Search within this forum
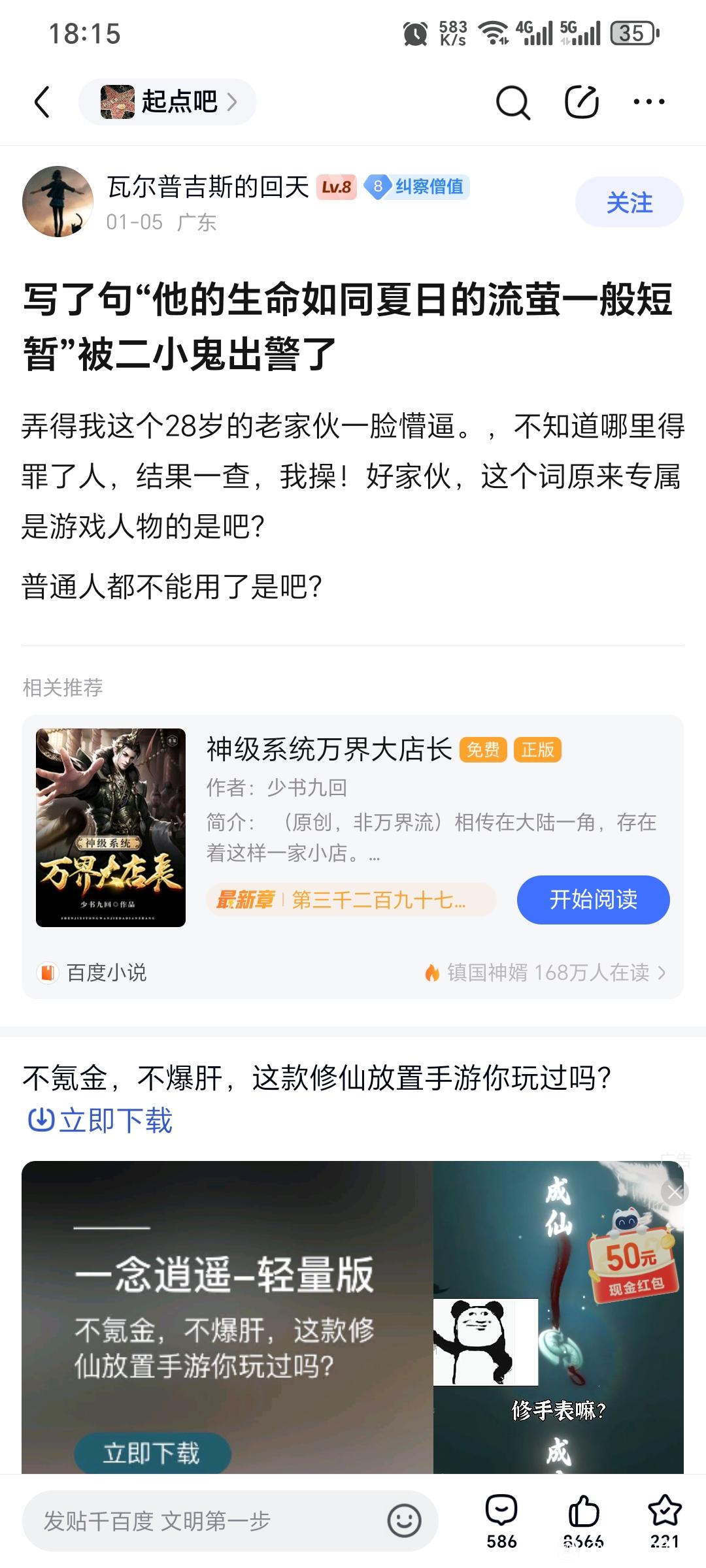Screen dimensions: 706x1568 [x=513, y=103]
